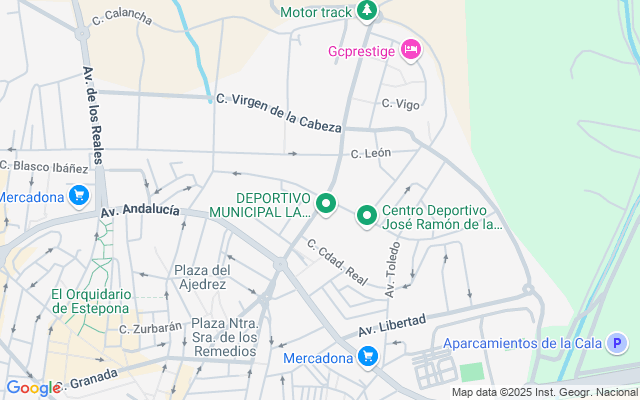
Task: Tap the Mercadona pin near Av. Libertad
Action: coord(368,357)
